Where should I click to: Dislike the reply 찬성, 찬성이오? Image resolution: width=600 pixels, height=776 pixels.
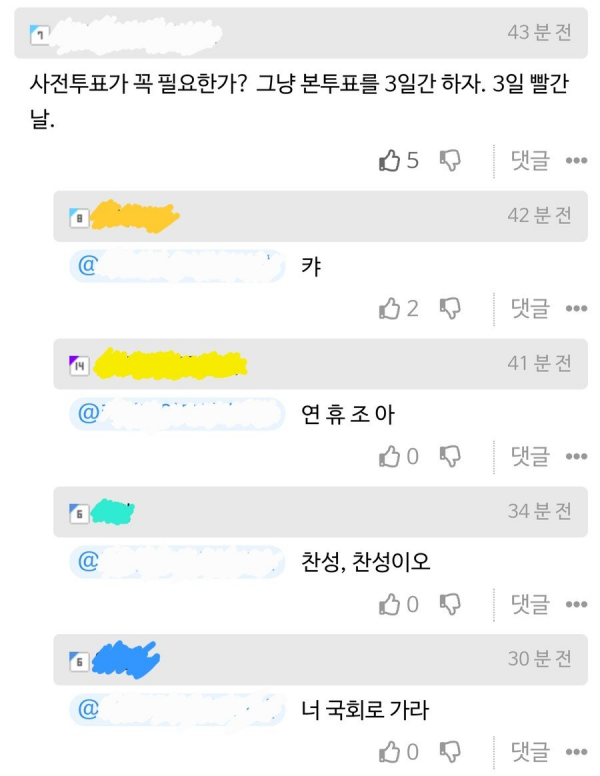(451, 604)
